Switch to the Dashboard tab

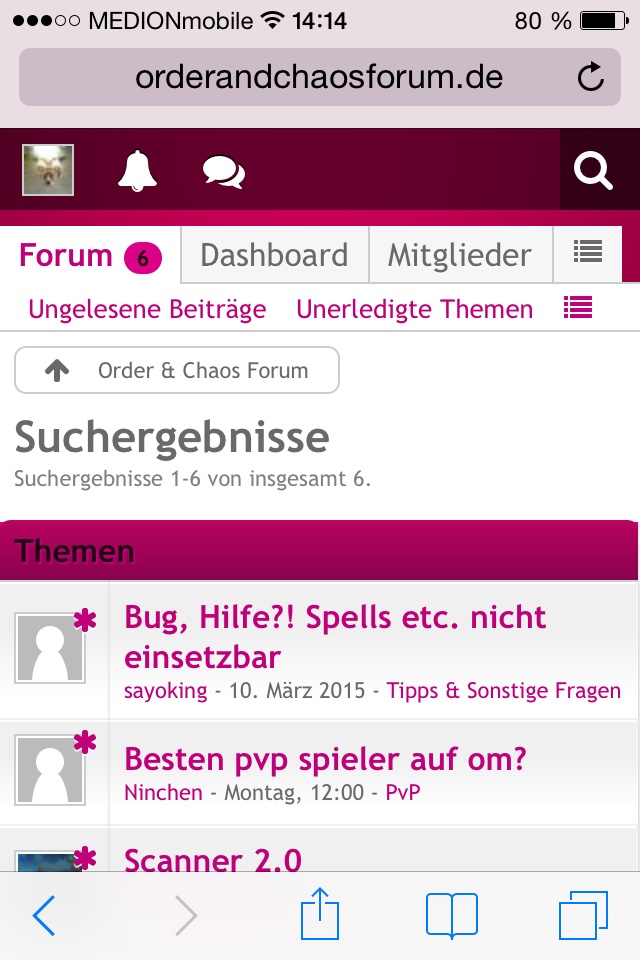click(274, 255)
